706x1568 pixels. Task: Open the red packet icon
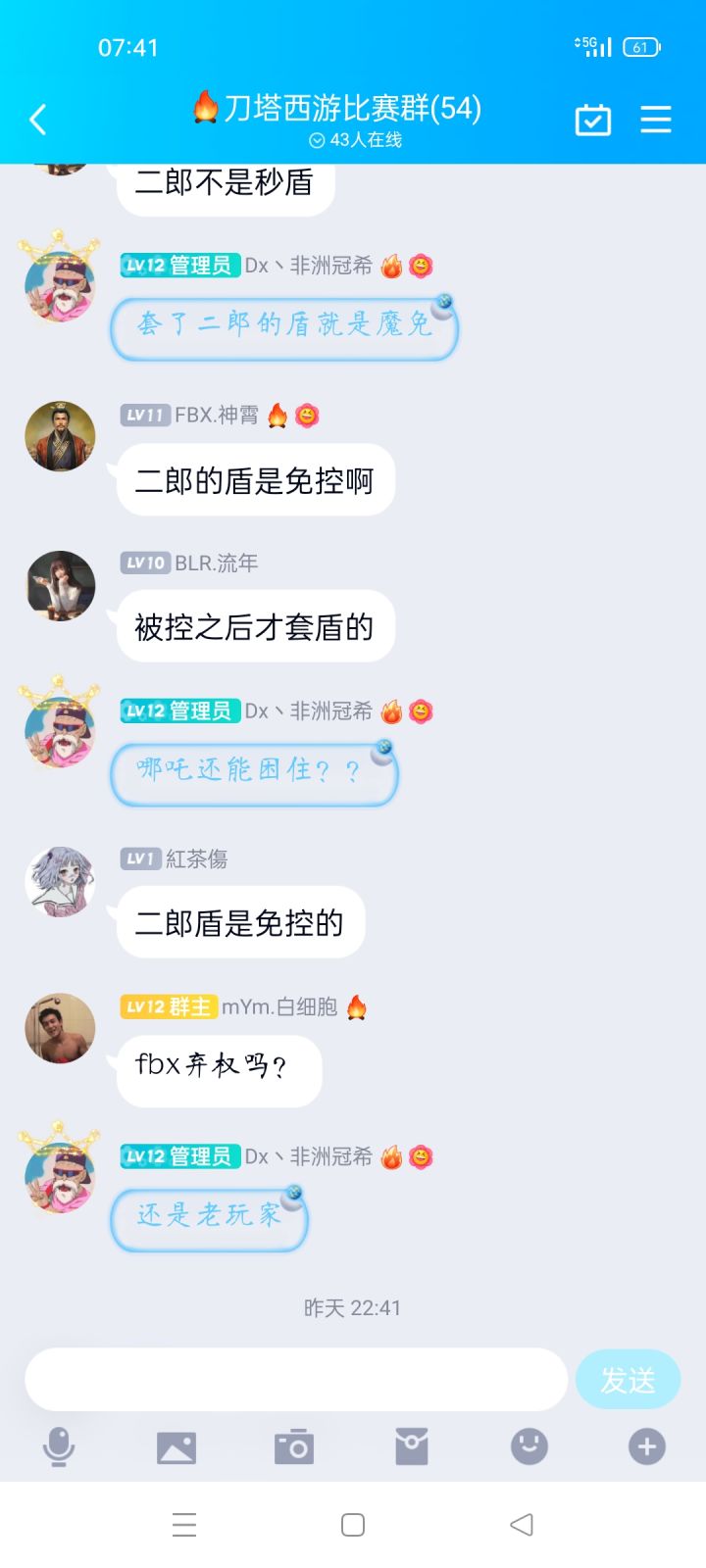[x=412, y=1445]
